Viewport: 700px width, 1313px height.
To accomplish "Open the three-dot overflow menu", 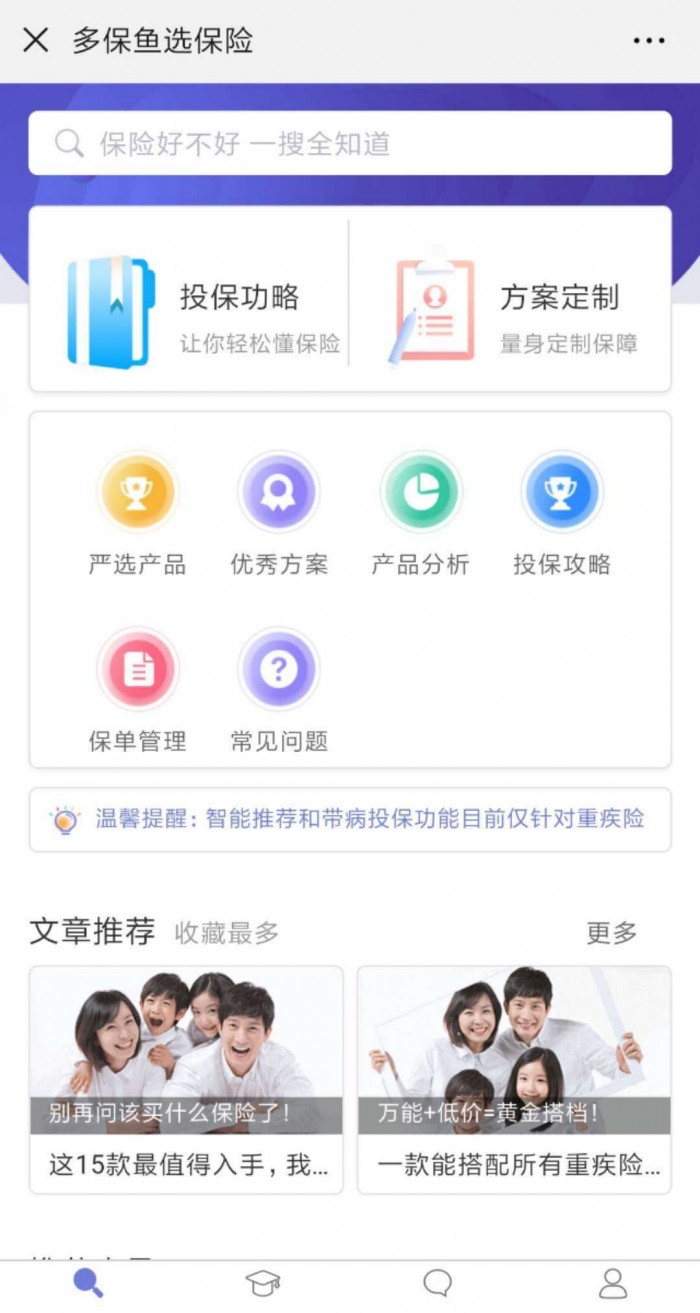I will [648, 41].
